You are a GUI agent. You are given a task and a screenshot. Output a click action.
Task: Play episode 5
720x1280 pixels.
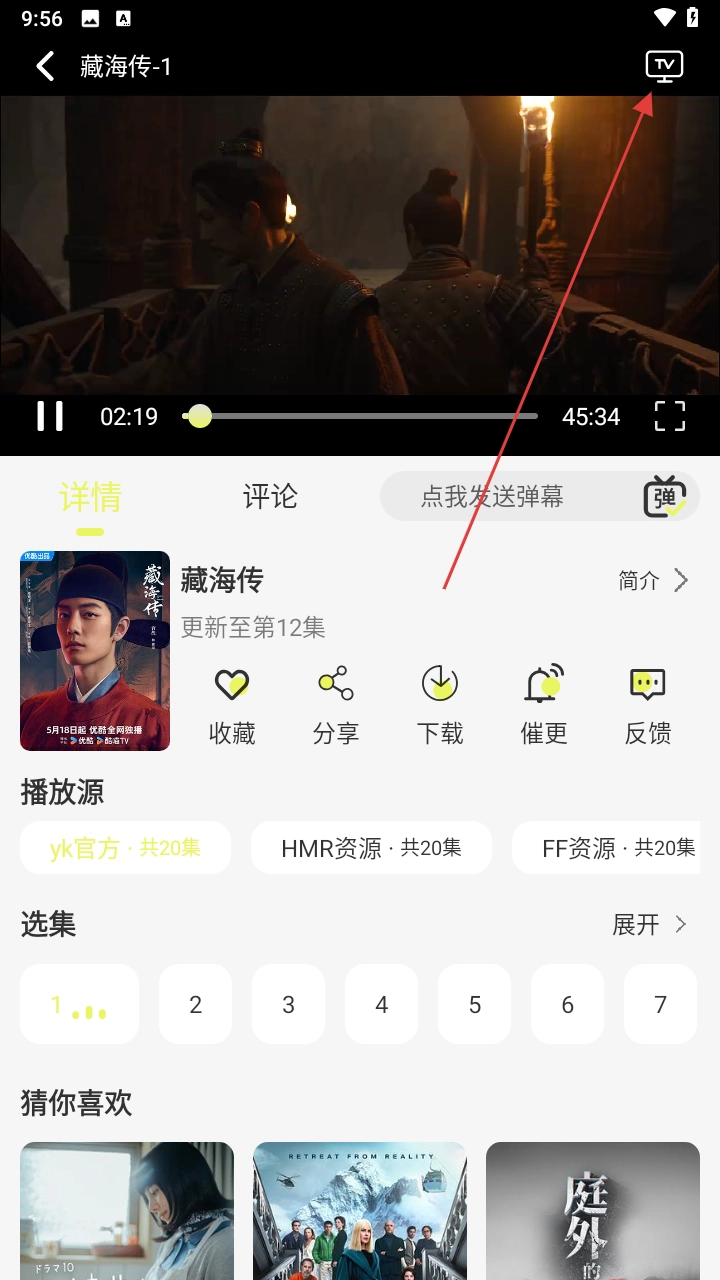[x=474, y=1004]
